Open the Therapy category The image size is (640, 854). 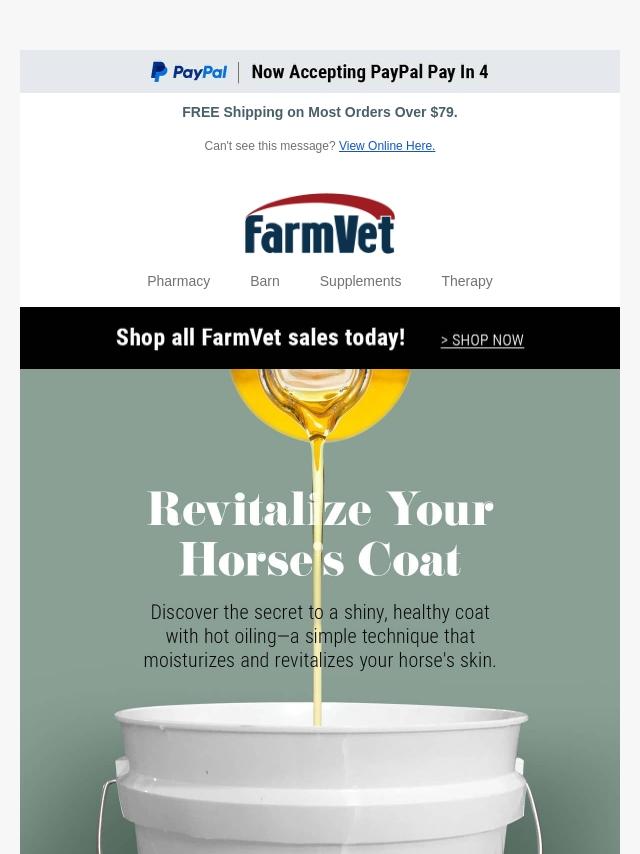tap(467, 281)
